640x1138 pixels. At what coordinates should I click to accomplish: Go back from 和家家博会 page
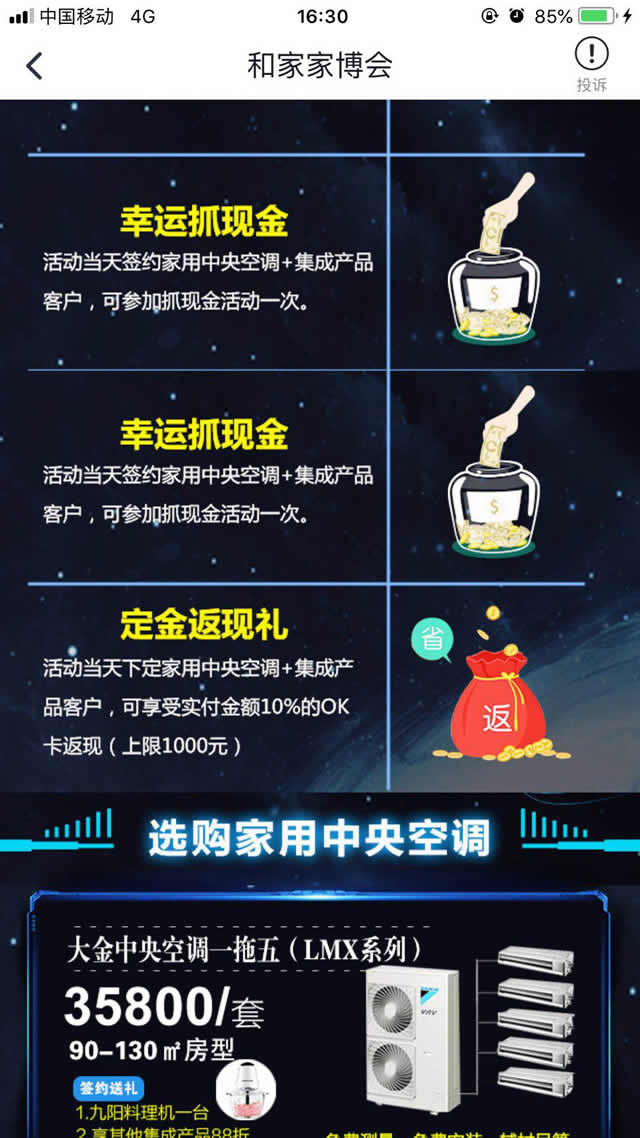pos(35,66)
